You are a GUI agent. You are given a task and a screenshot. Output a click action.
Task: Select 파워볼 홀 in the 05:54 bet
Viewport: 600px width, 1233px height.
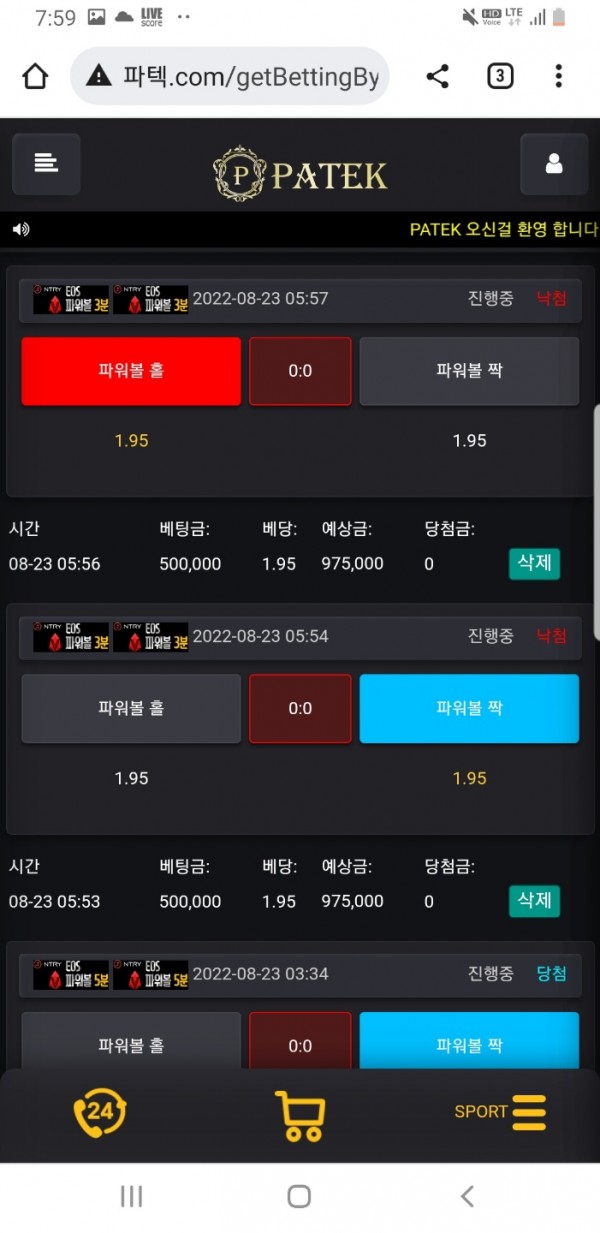coord(131,708)
